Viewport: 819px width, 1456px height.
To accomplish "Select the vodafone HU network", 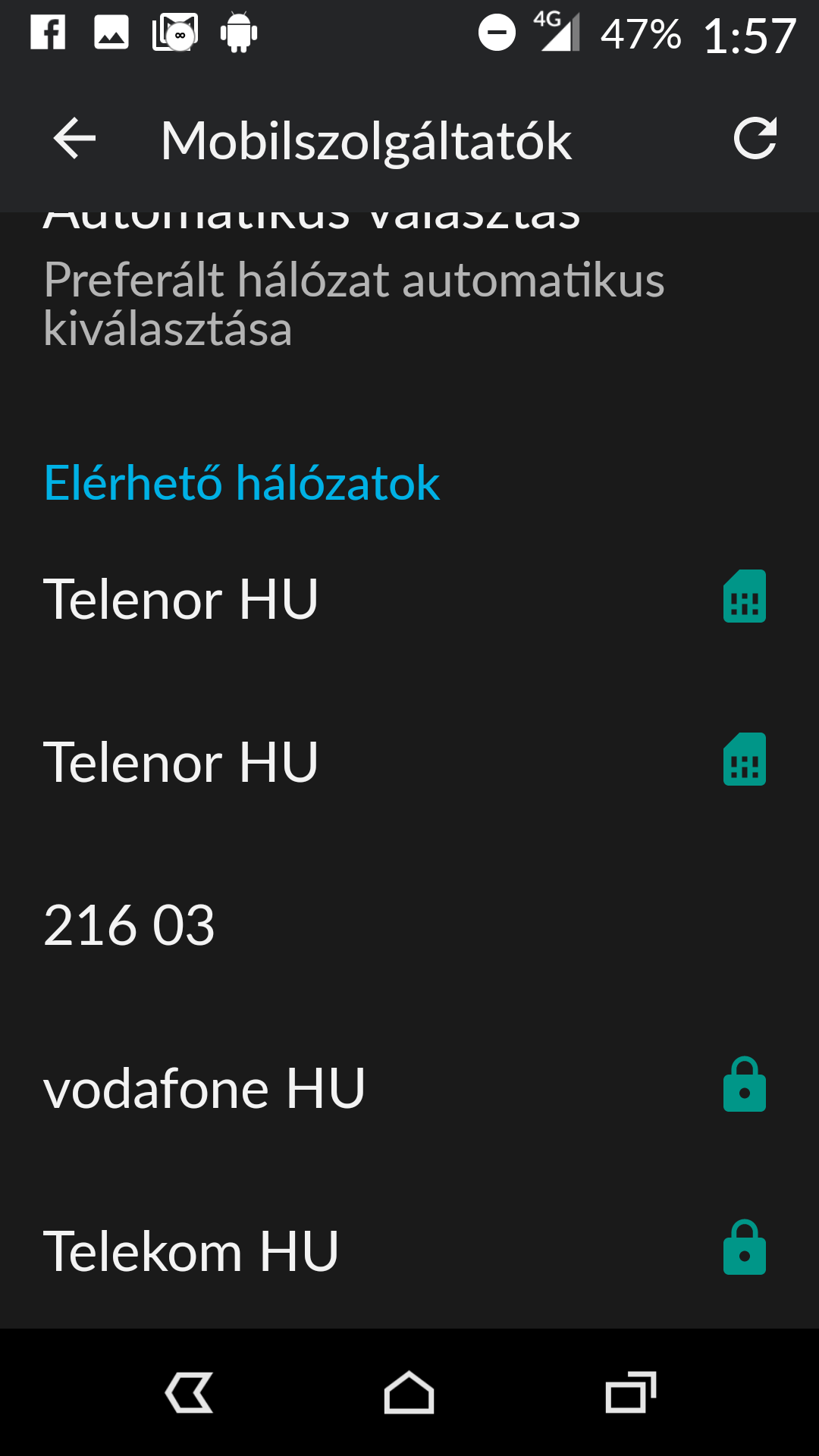I will coord(409,1088).
